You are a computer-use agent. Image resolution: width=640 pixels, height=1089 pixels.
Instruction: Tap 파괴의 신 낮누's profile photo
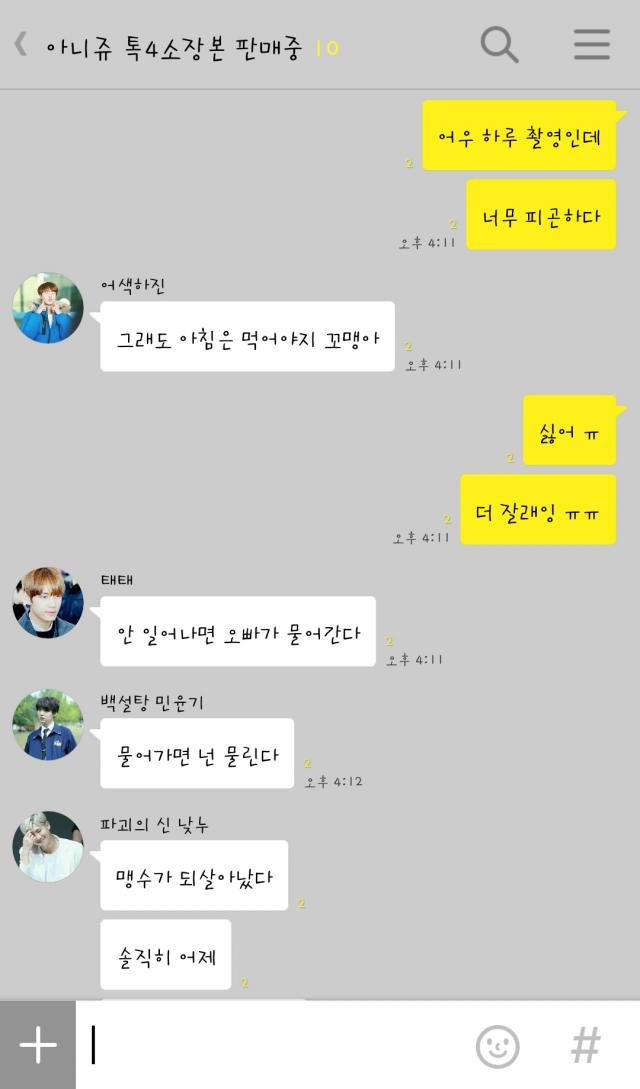click(x=48, y=847)
